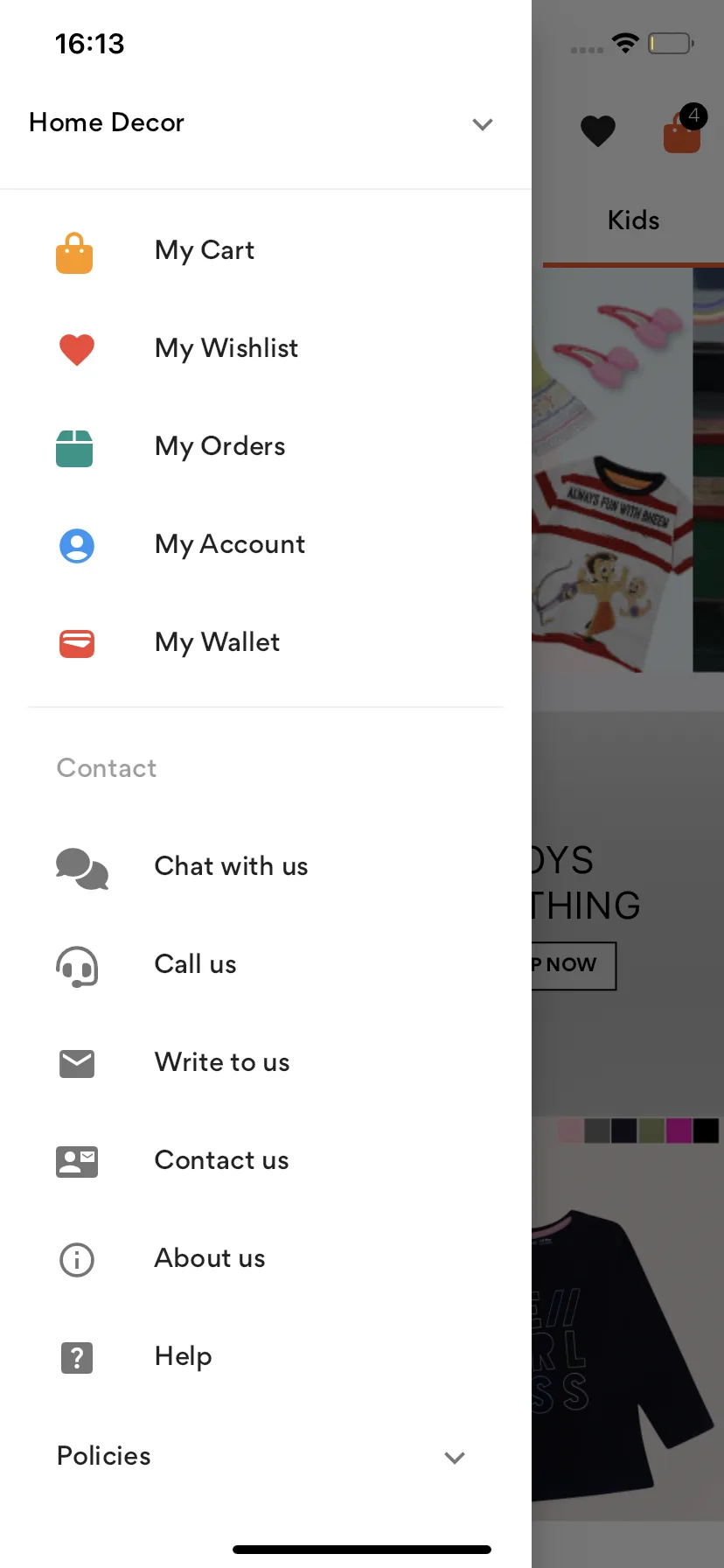View My Orders
The width and height of the screenshot is (724, 1568).
(219, 447)
